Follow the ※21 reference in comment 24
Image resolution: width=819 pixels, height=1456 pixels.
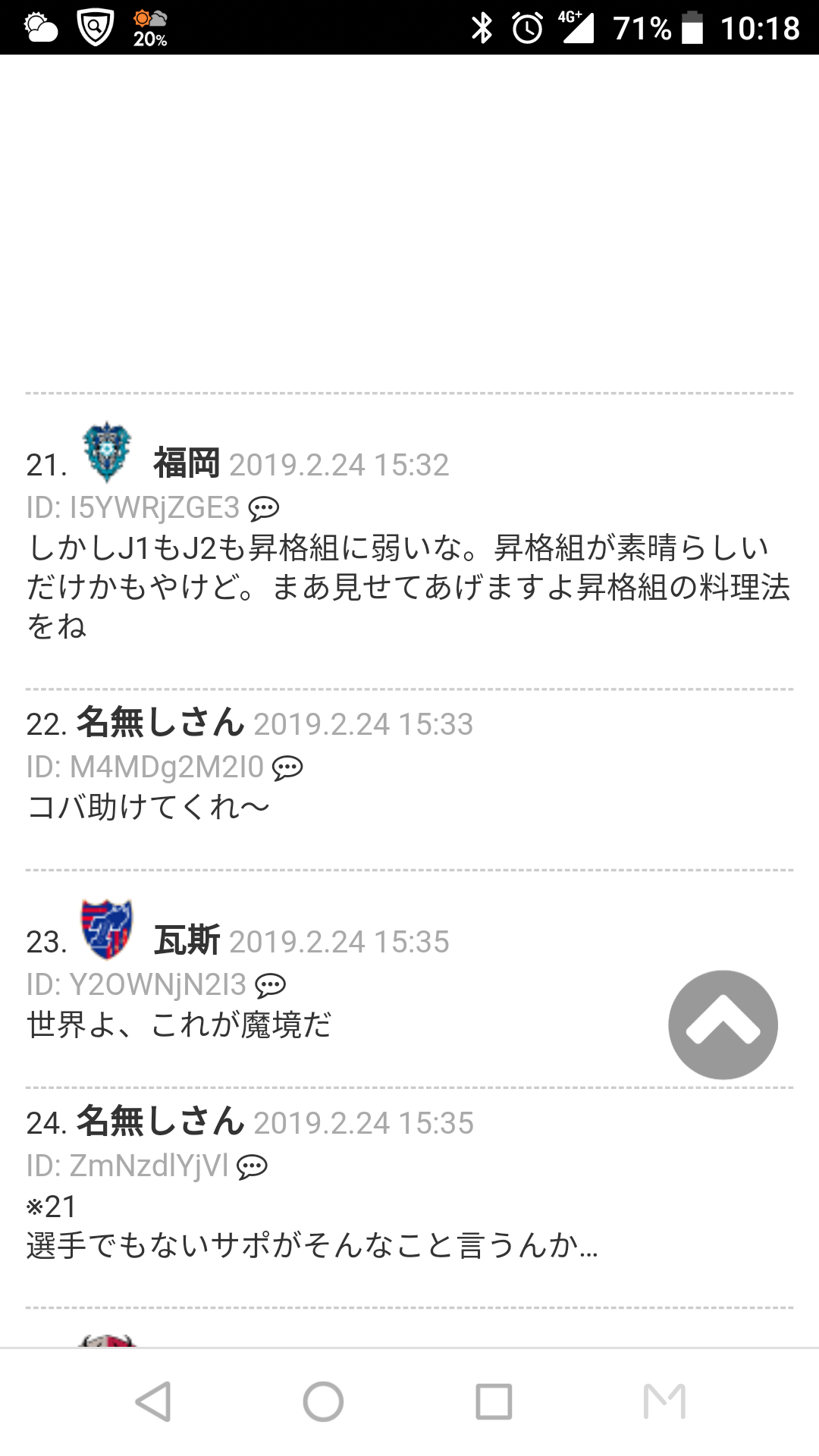(52, 1207)
